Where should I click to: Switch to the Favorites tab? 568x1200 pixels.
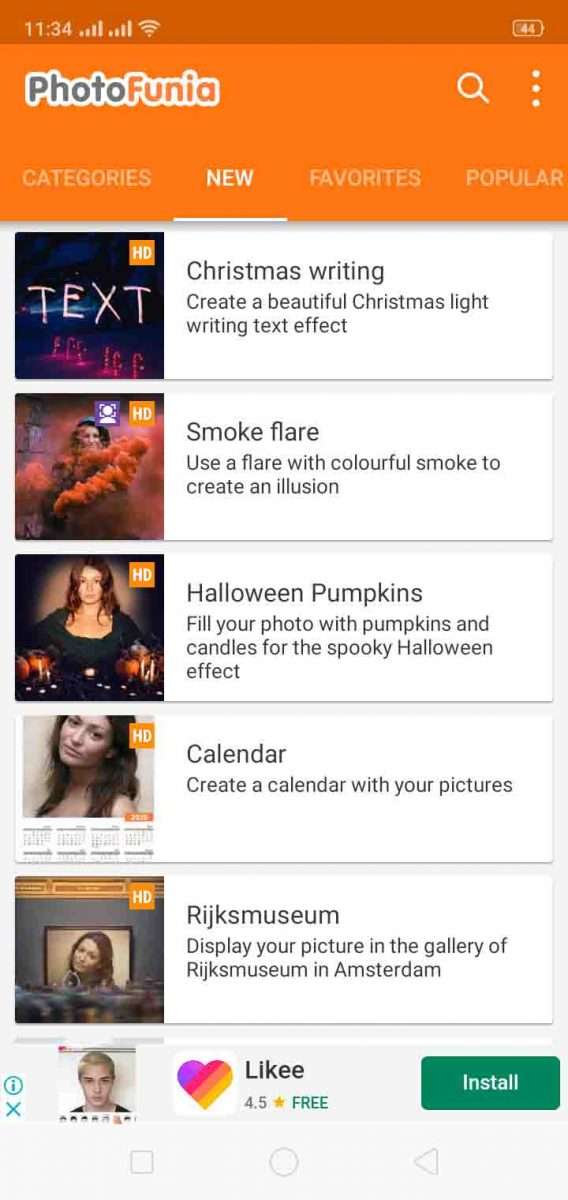[365, 178]
